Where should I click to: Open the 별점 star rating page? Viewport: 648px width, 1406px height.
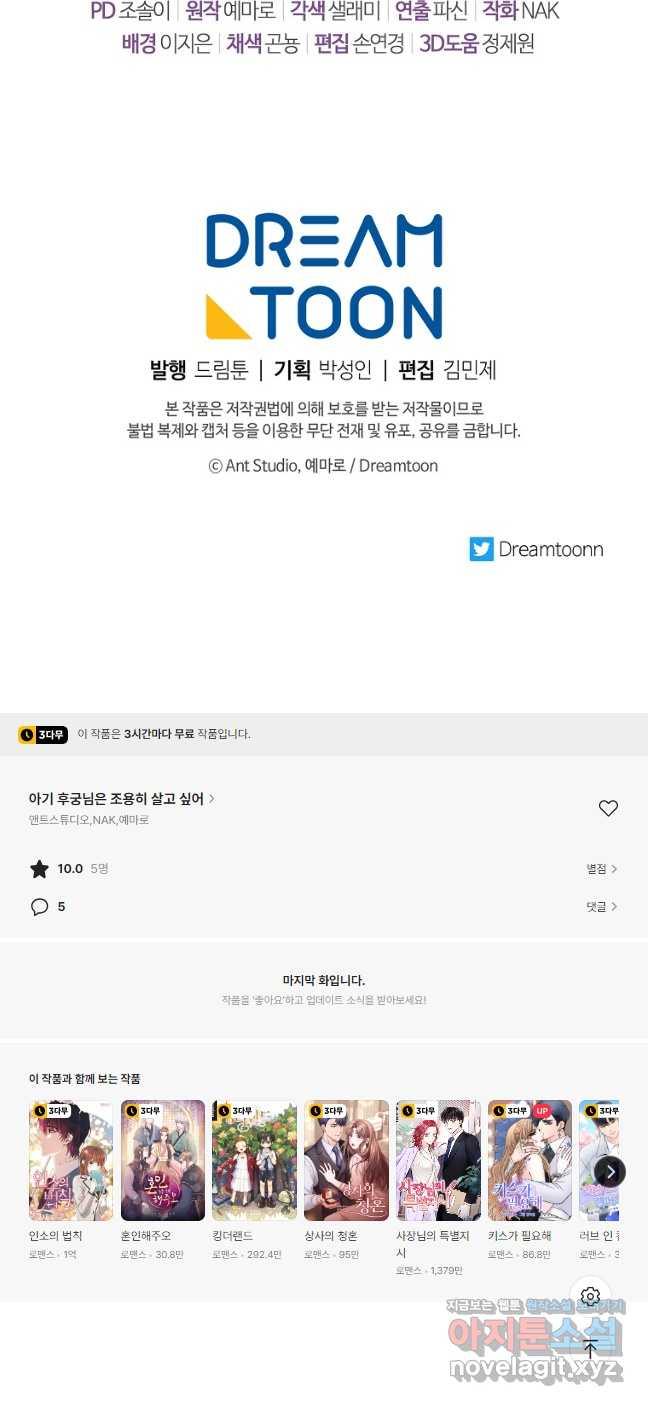click(x=601, y=869)
